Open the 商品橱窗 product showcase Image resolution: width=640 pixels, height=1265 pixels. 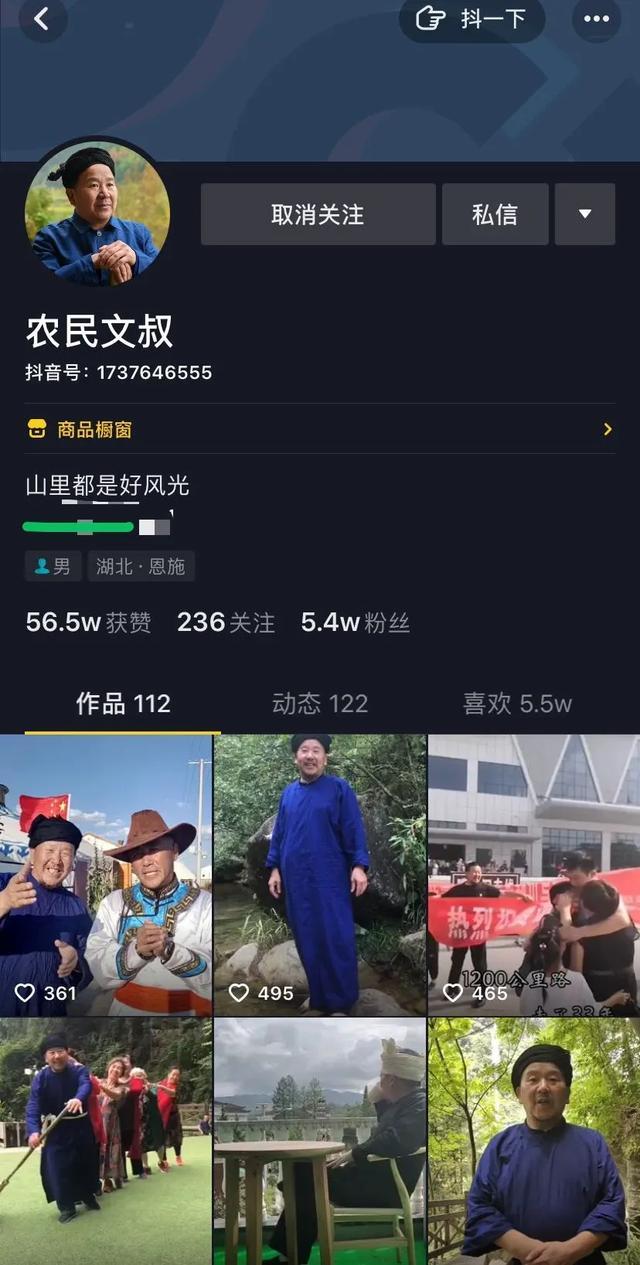pyautogui.click(x=320, y=429)
